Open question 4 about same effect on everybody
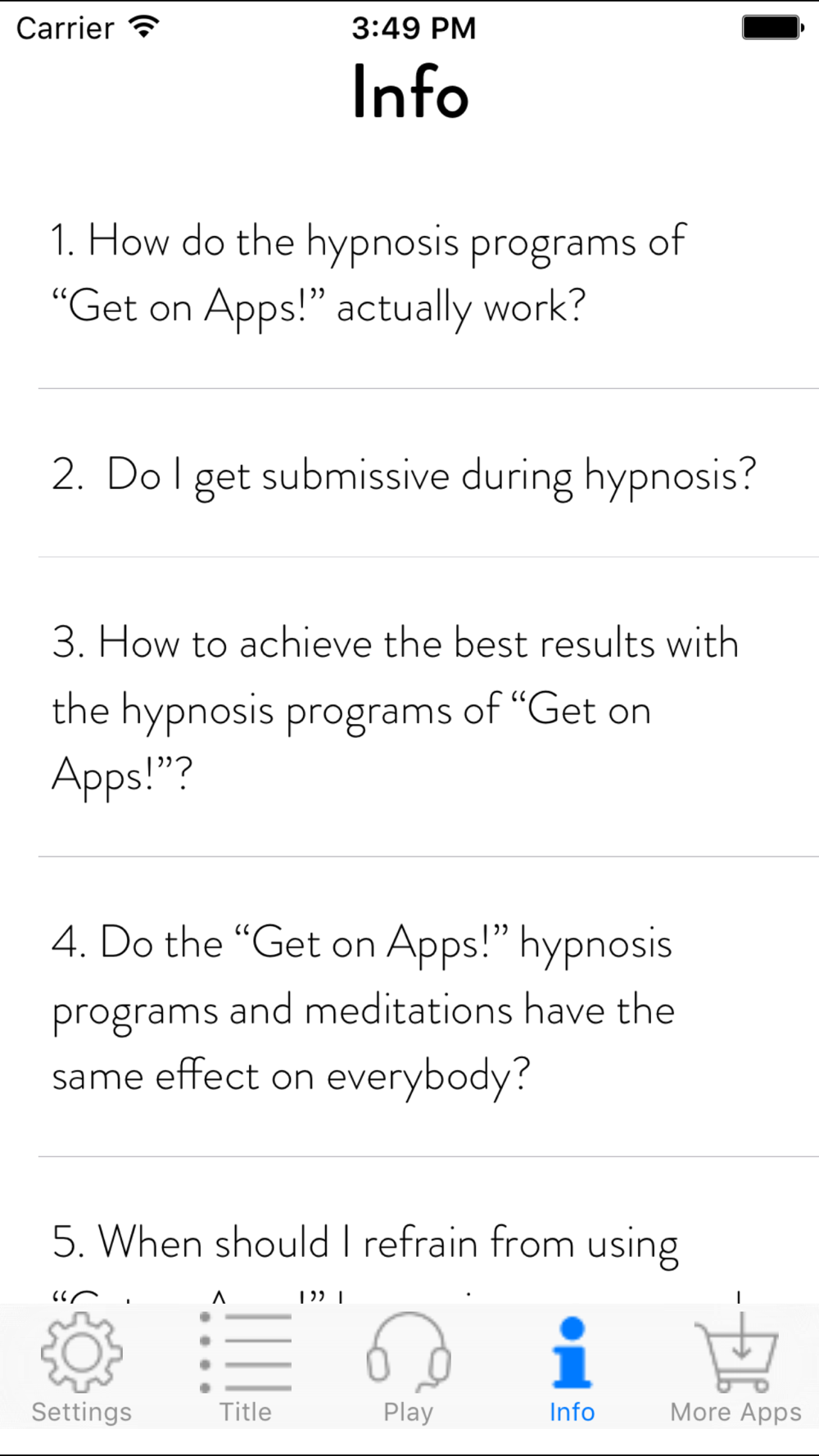Image resolution: width=819 pixels, height=1456 pixels. click(x=363, y=1009)
